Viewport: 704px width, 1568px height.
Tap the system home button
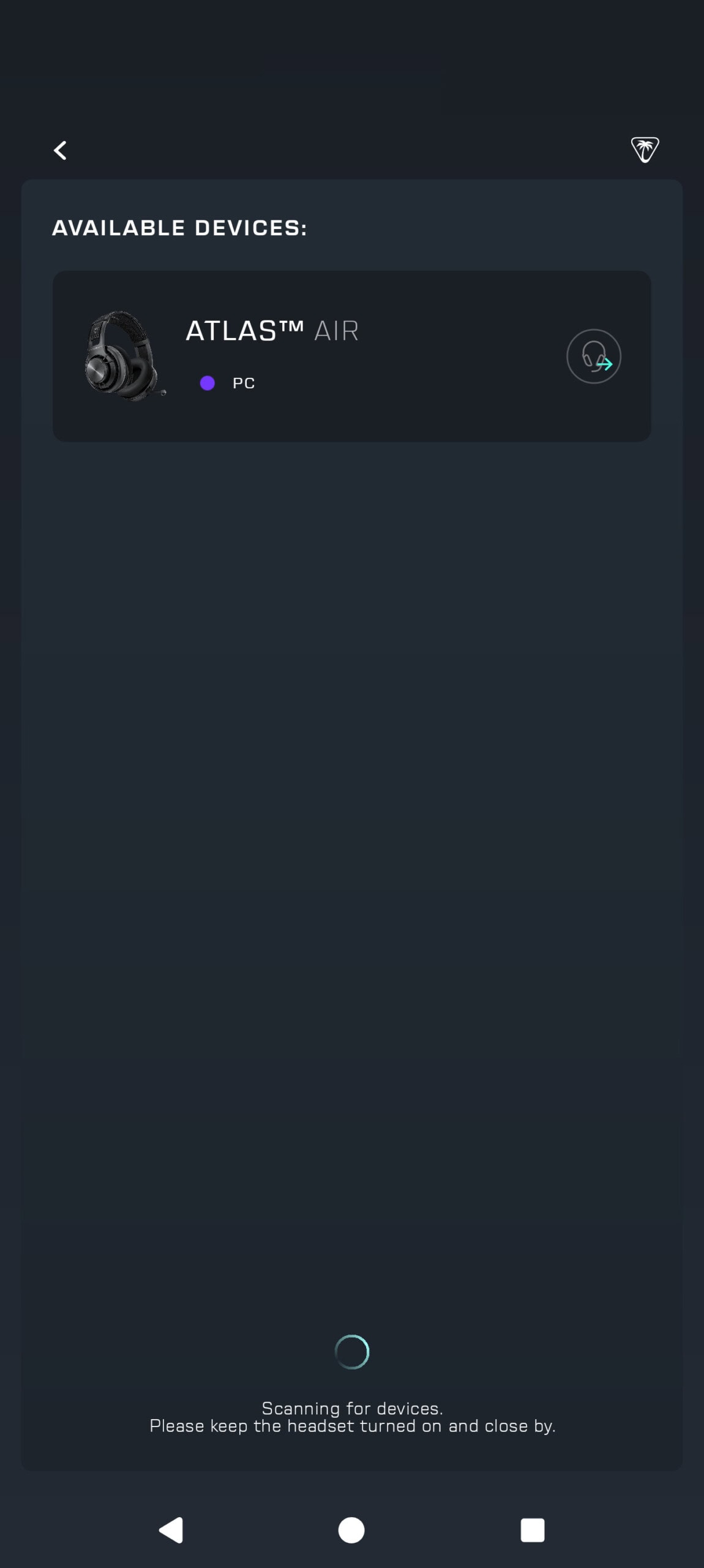(x=351, y=1530)
